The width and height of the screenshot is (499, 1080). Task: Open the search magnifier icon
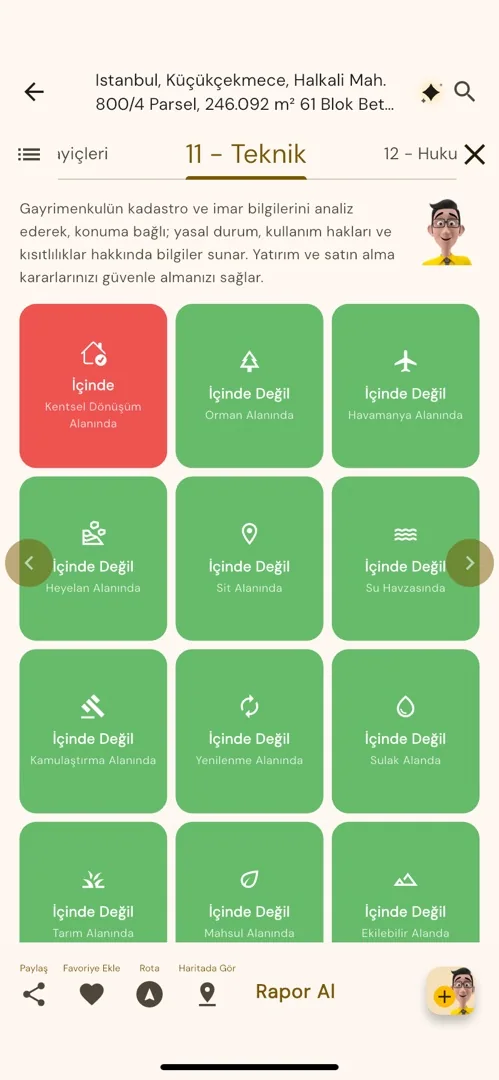(465, 92)
